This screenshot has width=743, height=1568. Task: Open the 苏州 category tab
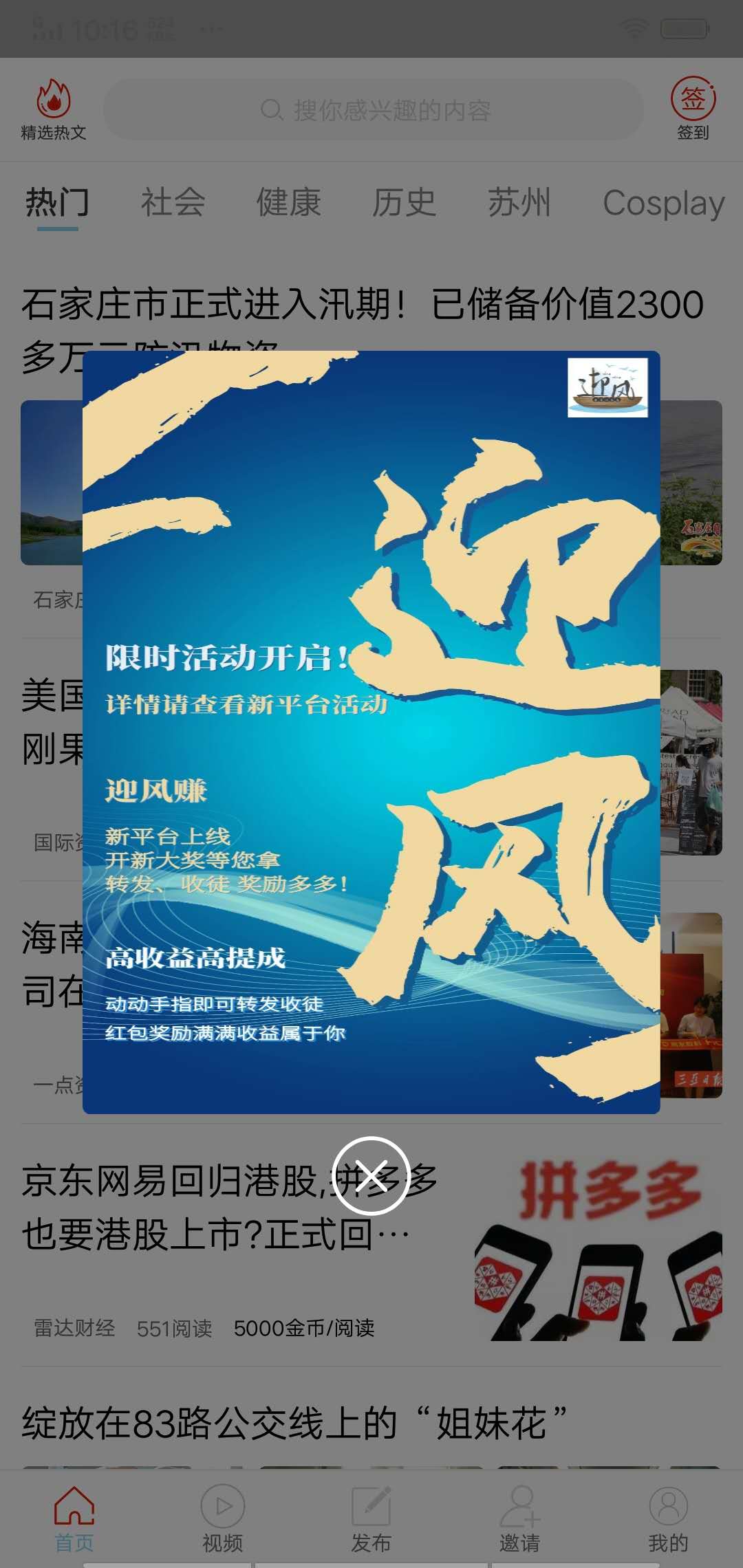519,203
